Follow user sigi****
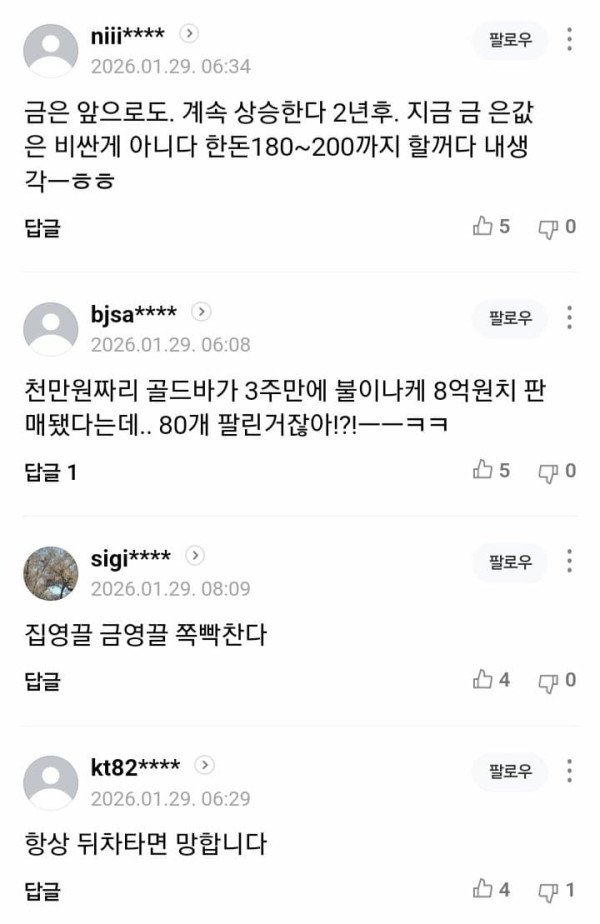600x924 pixels. coord(510,563)
